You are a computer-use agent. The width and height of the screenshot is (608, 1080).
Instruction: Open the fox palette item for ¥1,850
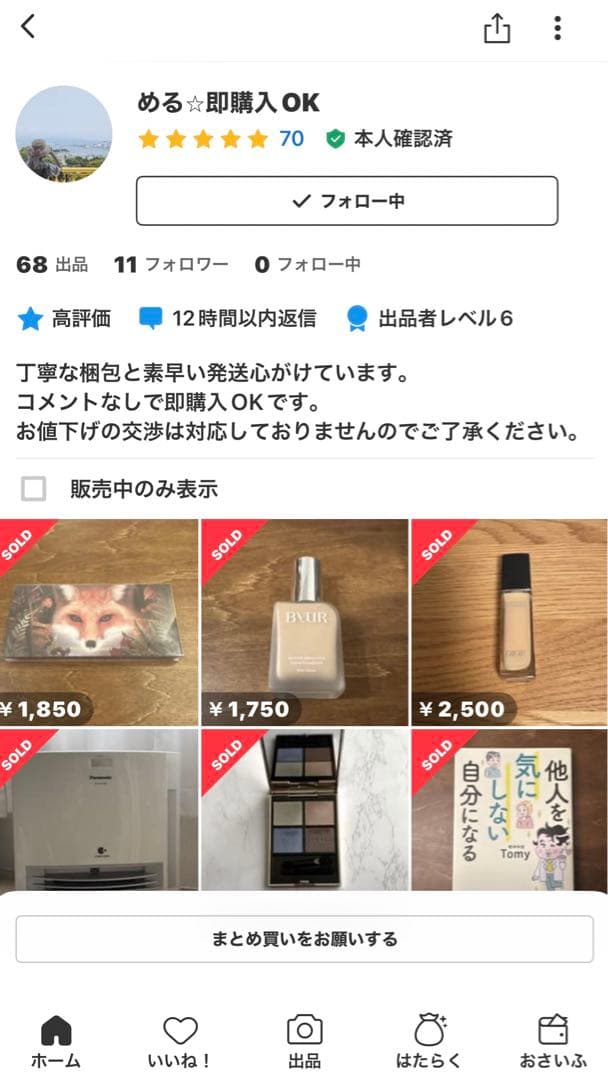pos(99,622)
